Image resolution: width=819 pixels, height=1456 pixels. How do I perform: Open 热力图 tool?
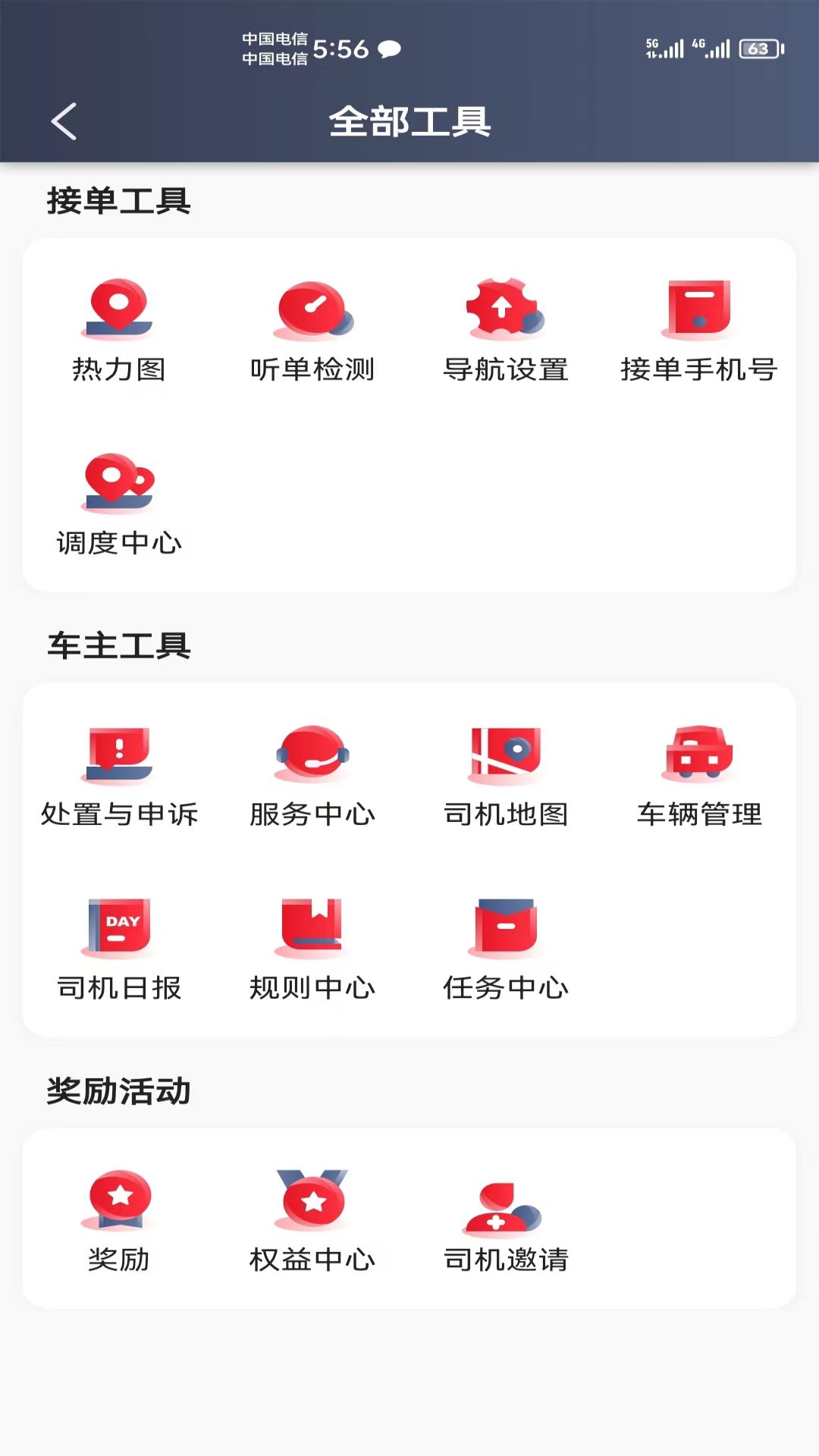pos(119,330)
